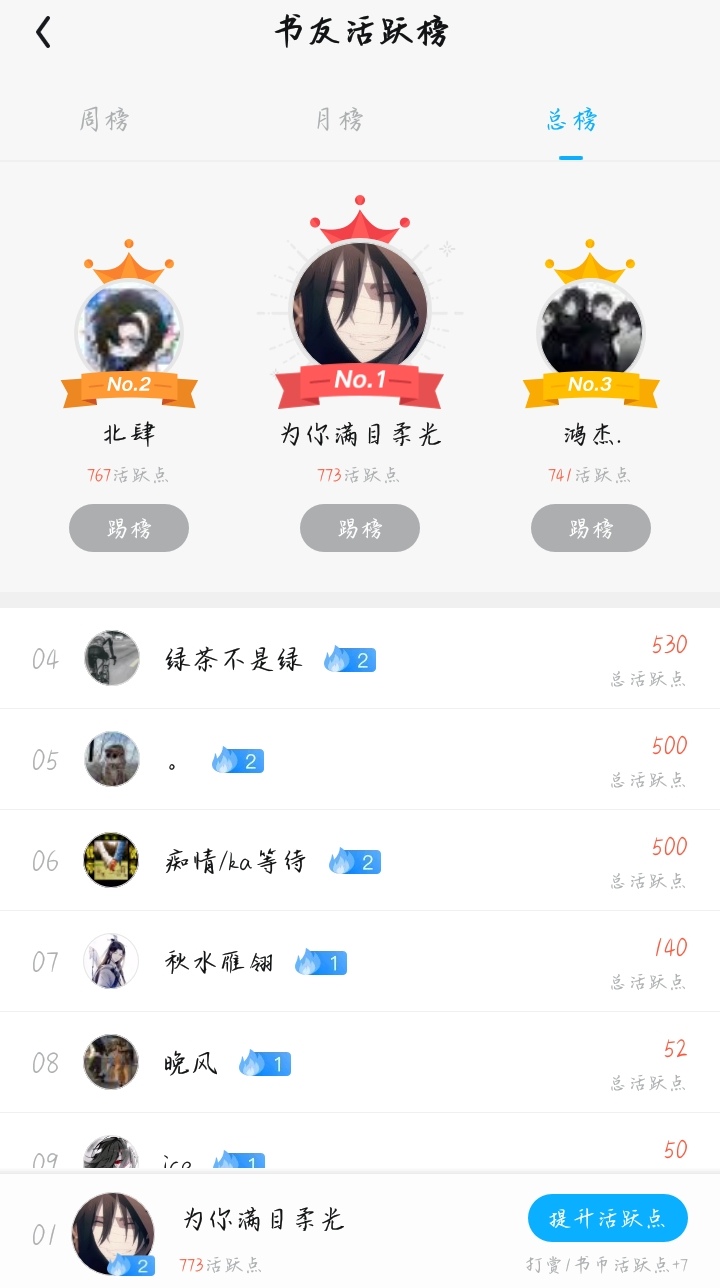Tap 踢榜 under the No.1 user 为你满目柔光
The height and width of the screenshot is (1288, 720).
[x=360, y=528]
